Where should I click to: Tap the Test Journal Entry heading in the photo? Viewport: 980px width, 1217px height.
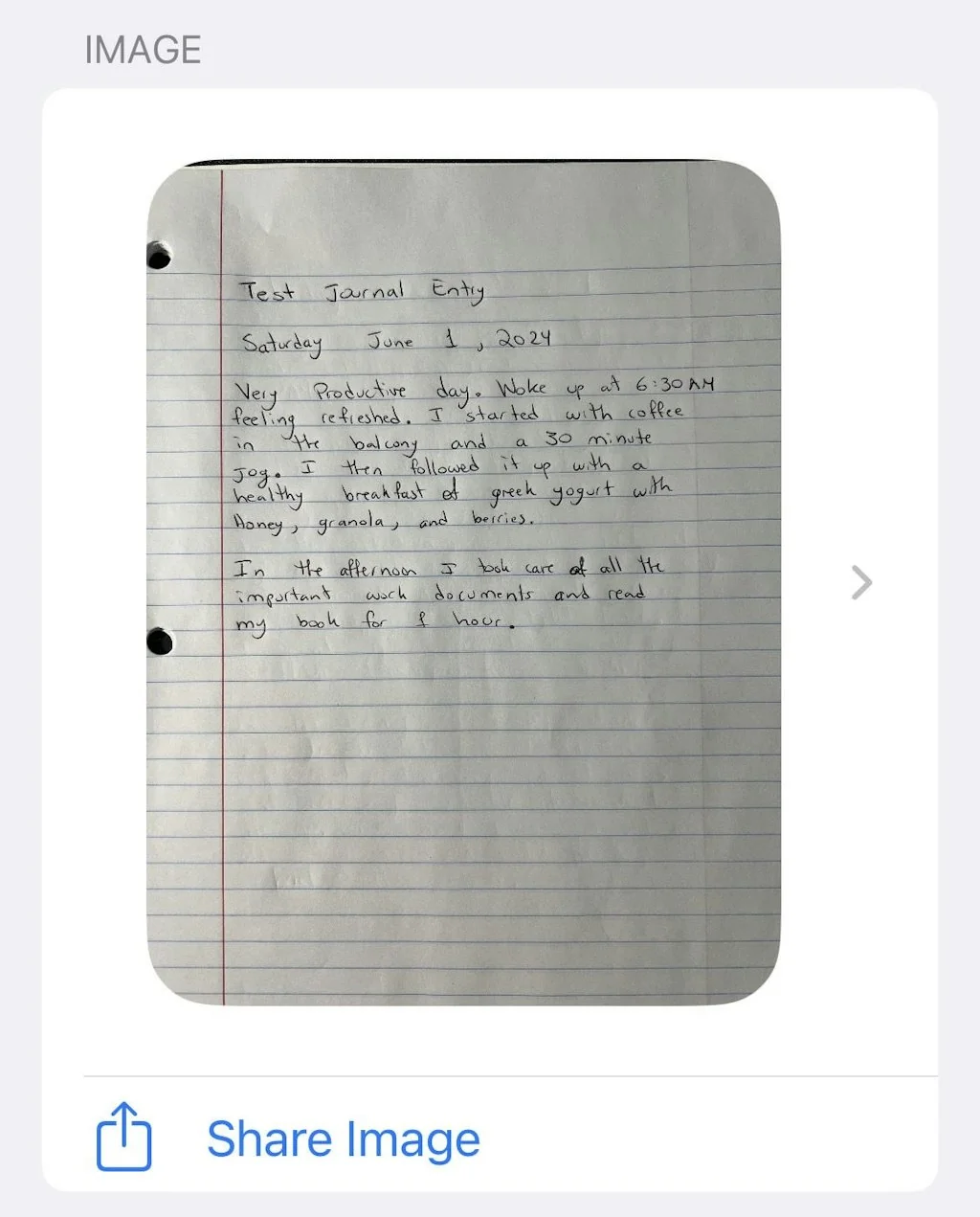pyautogui.click(x=364, y=290)
